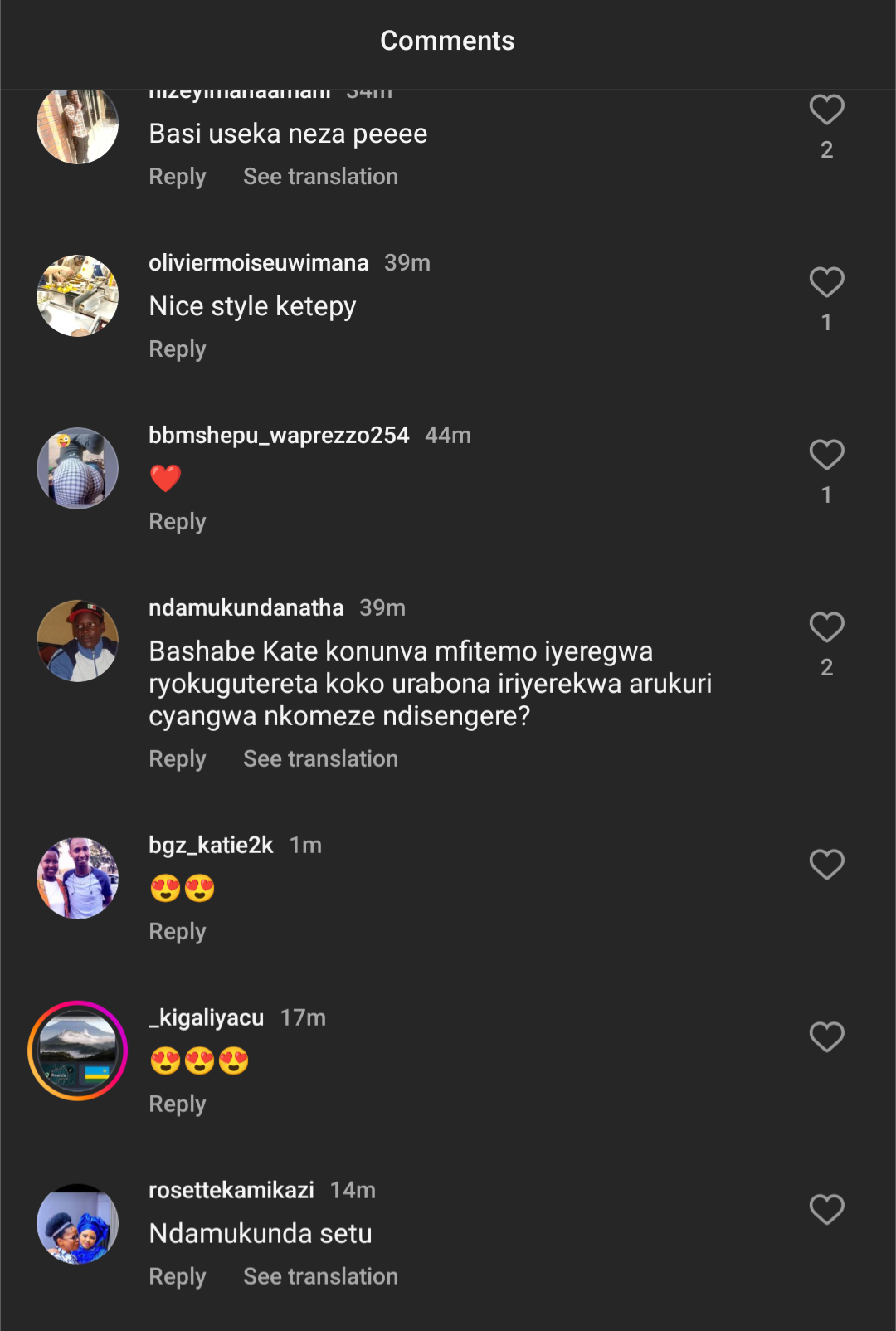Image resolution: width=896 pixels, height=1331 pixels.
Task: Like oliviermoiseuwimana's comment
Action: click(x=826, y=283)
